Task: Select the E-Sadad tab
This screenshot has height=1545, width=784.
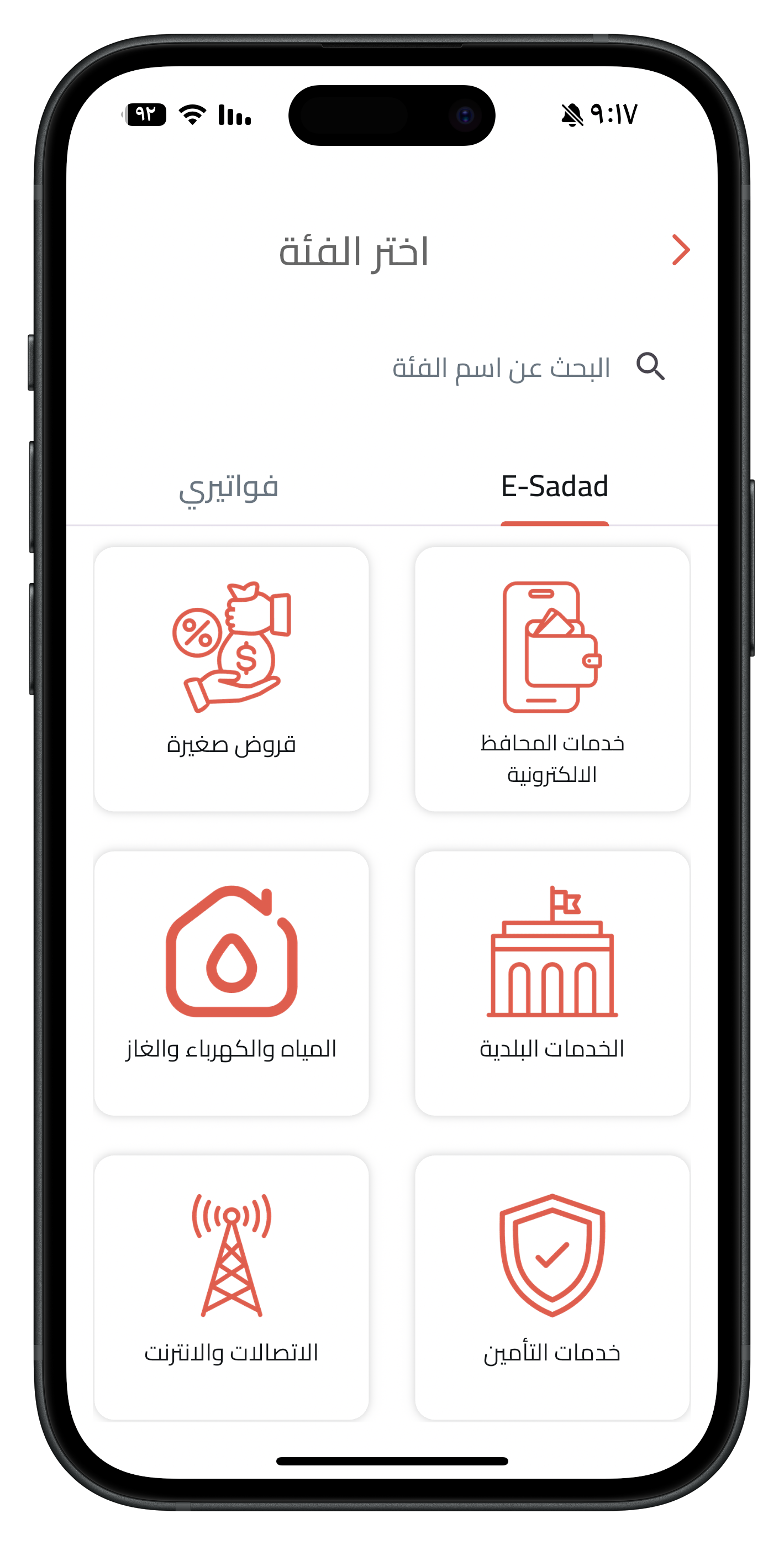Action: click(554, 486)
